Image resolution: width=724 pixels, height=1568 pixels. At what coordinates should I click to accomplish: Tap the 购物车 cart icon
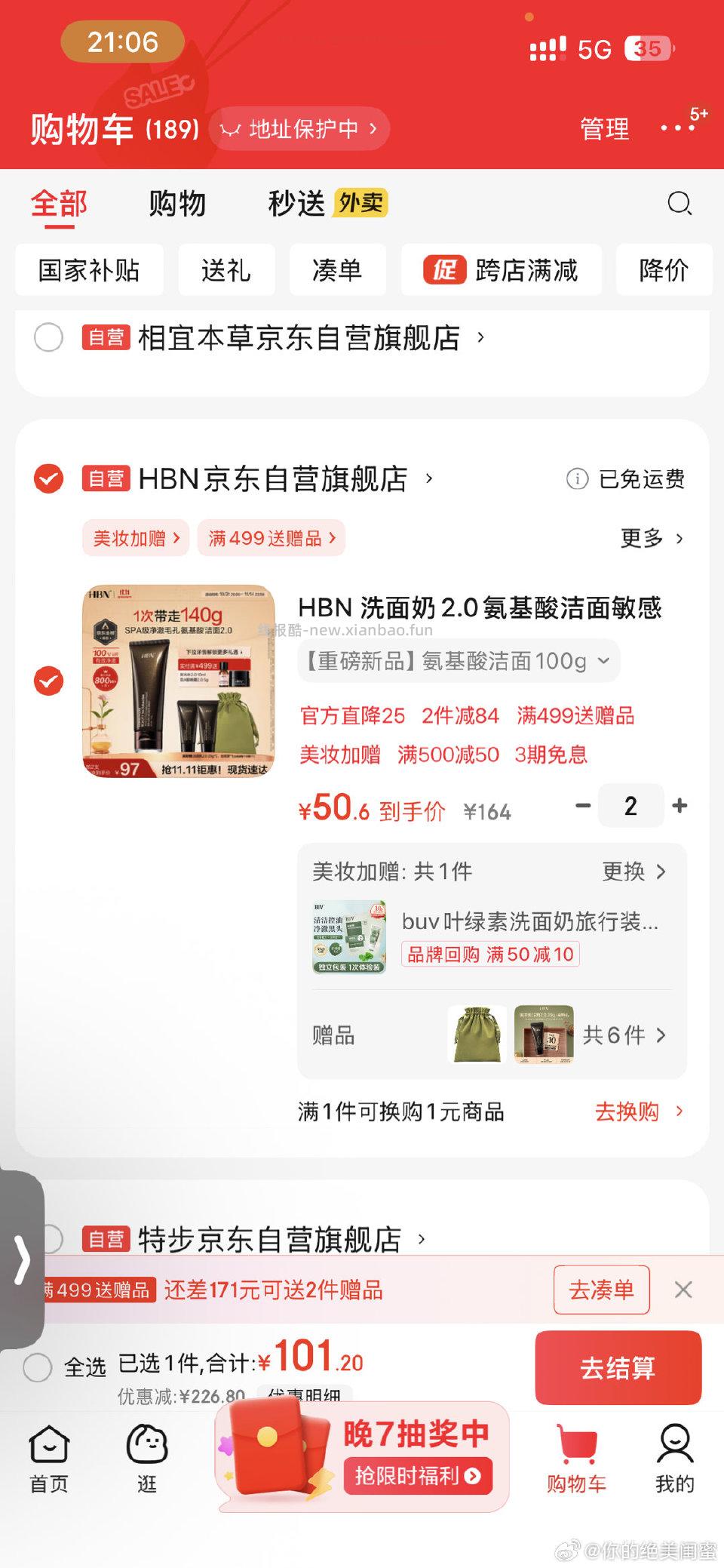coord(576,1456)
